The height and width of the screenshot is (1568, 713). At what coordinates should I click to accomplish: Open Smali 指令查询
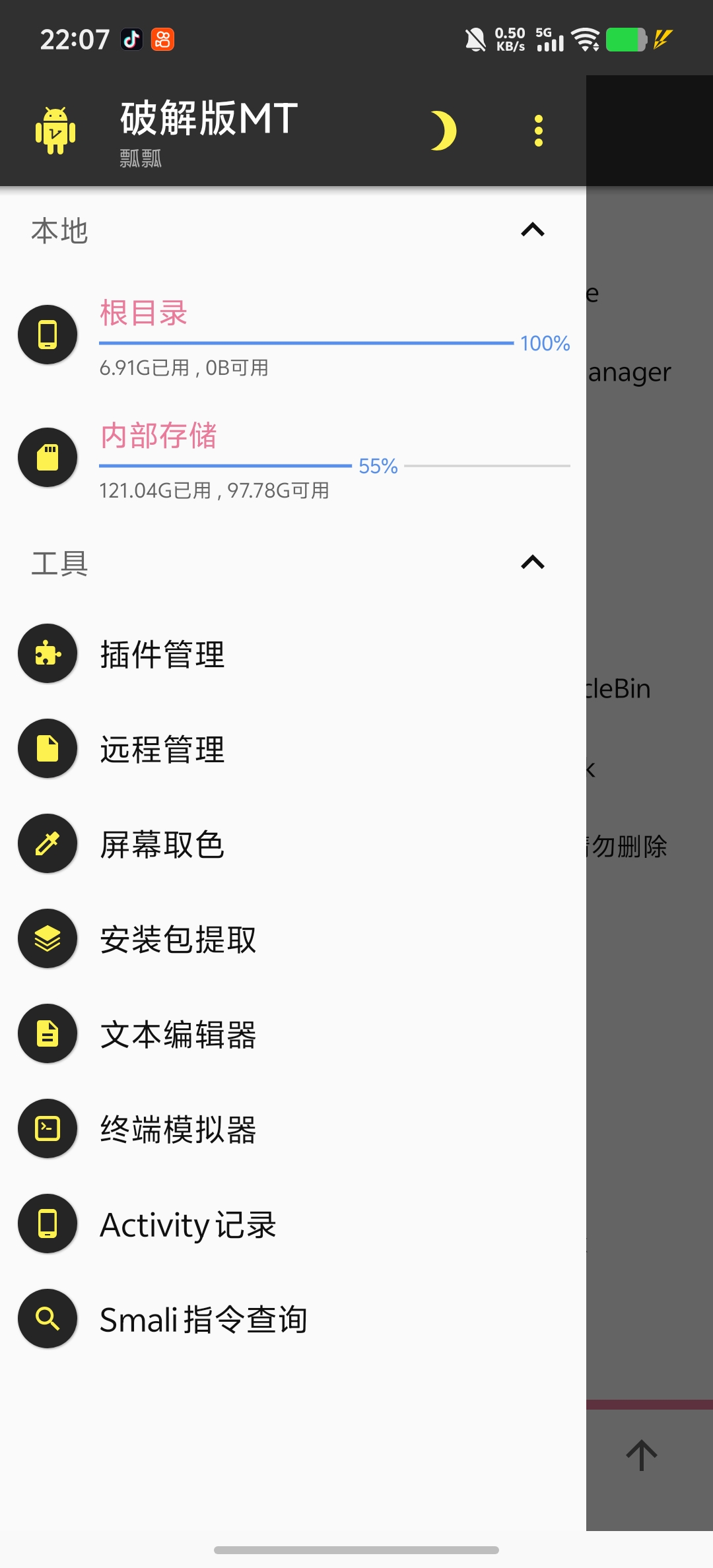[293, 1319]
